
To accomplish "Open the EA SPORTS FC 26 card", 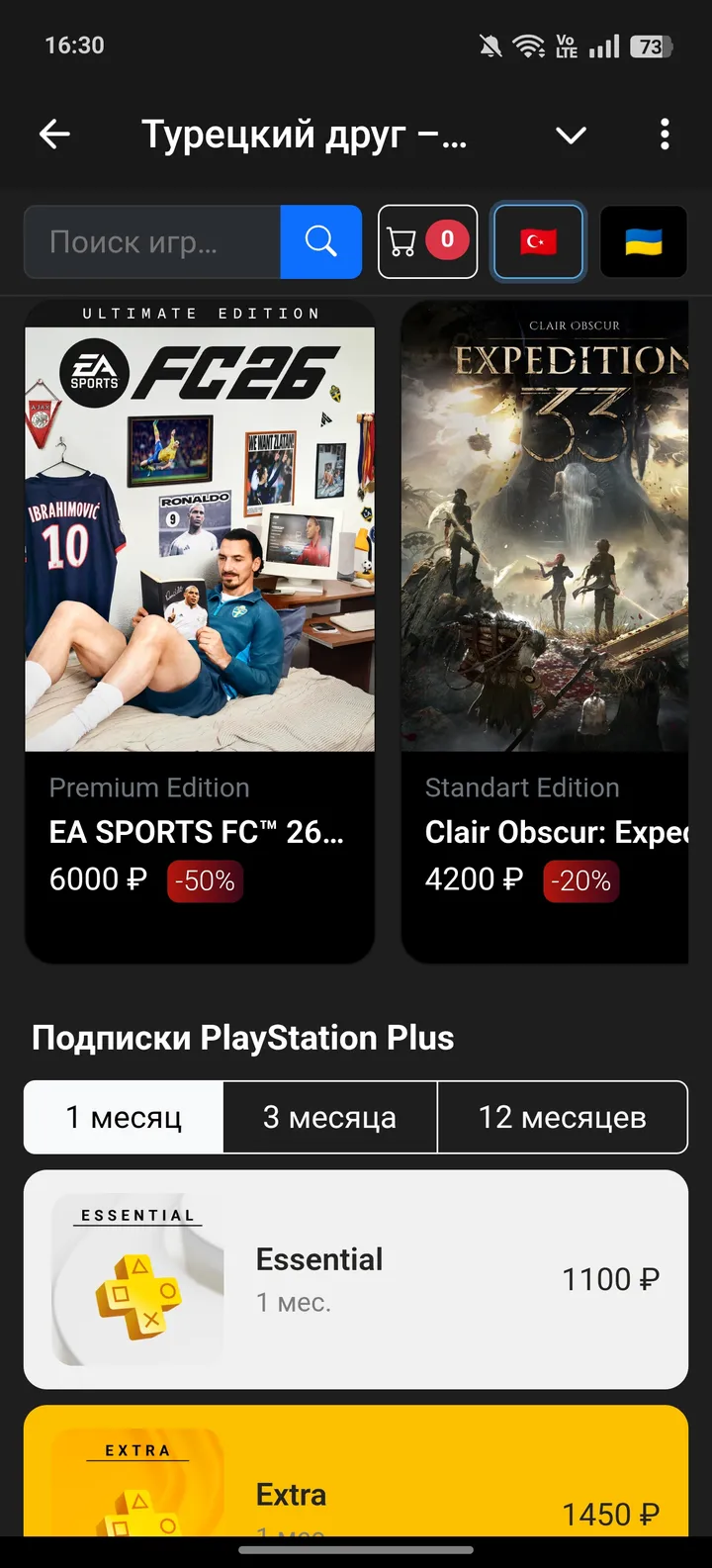I will pos(200,633).
